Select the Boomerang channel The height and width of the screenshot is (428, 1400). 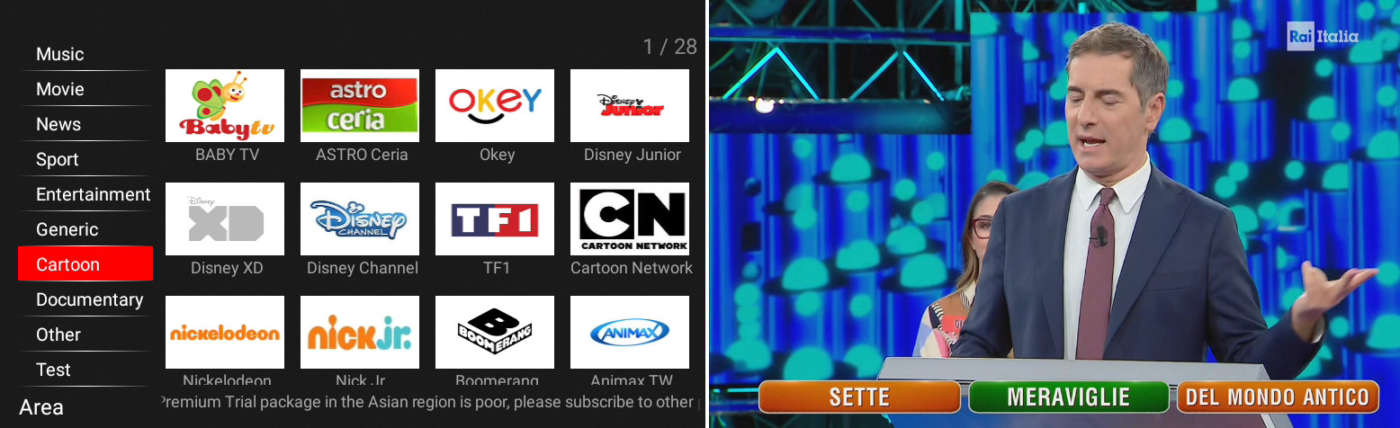point(495,332)
